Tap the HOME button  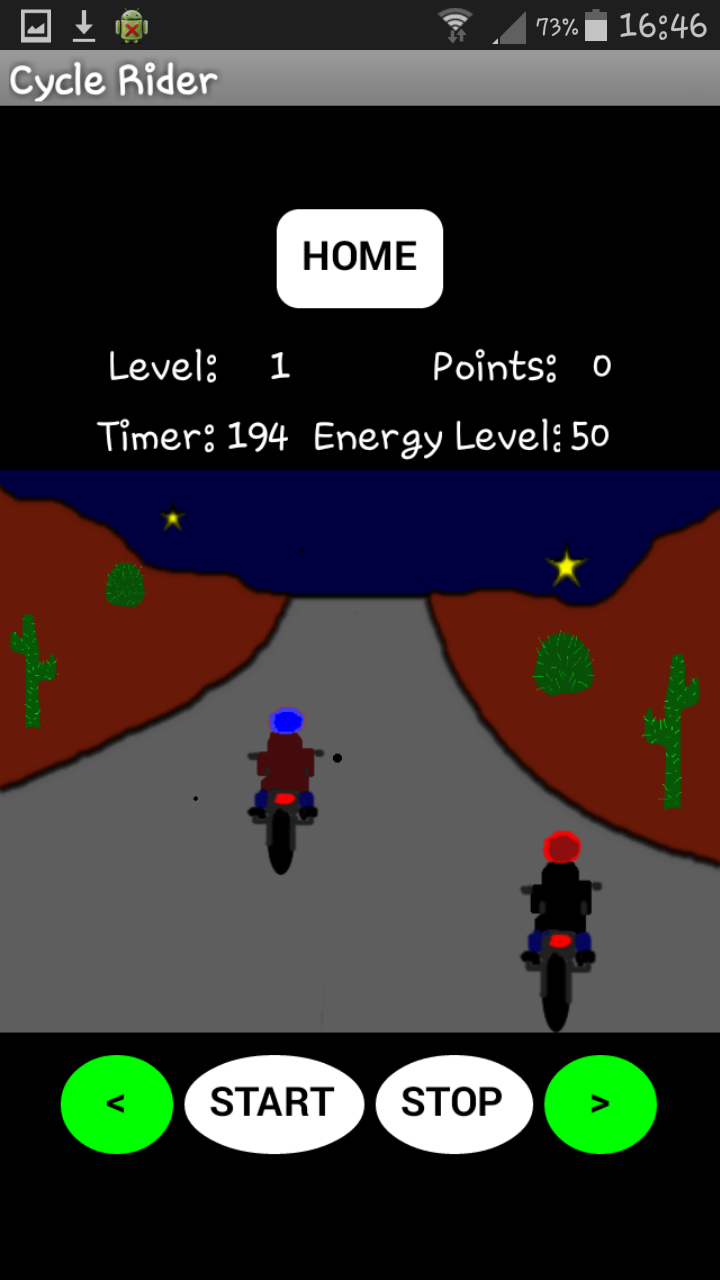(359, 258)
